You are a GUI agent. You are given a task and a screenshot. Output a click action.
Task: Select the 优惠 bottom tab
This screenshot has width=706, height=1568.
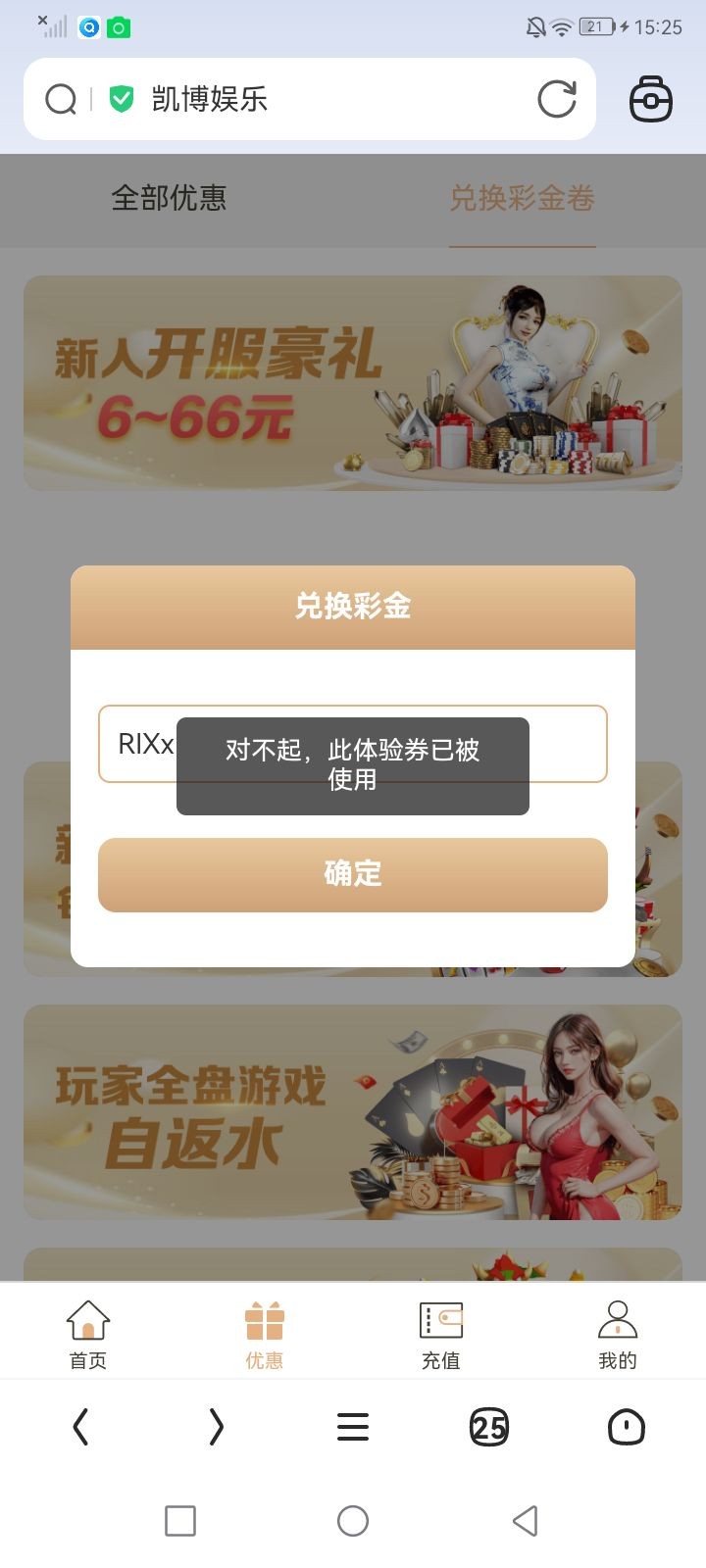pos(265,1333)
